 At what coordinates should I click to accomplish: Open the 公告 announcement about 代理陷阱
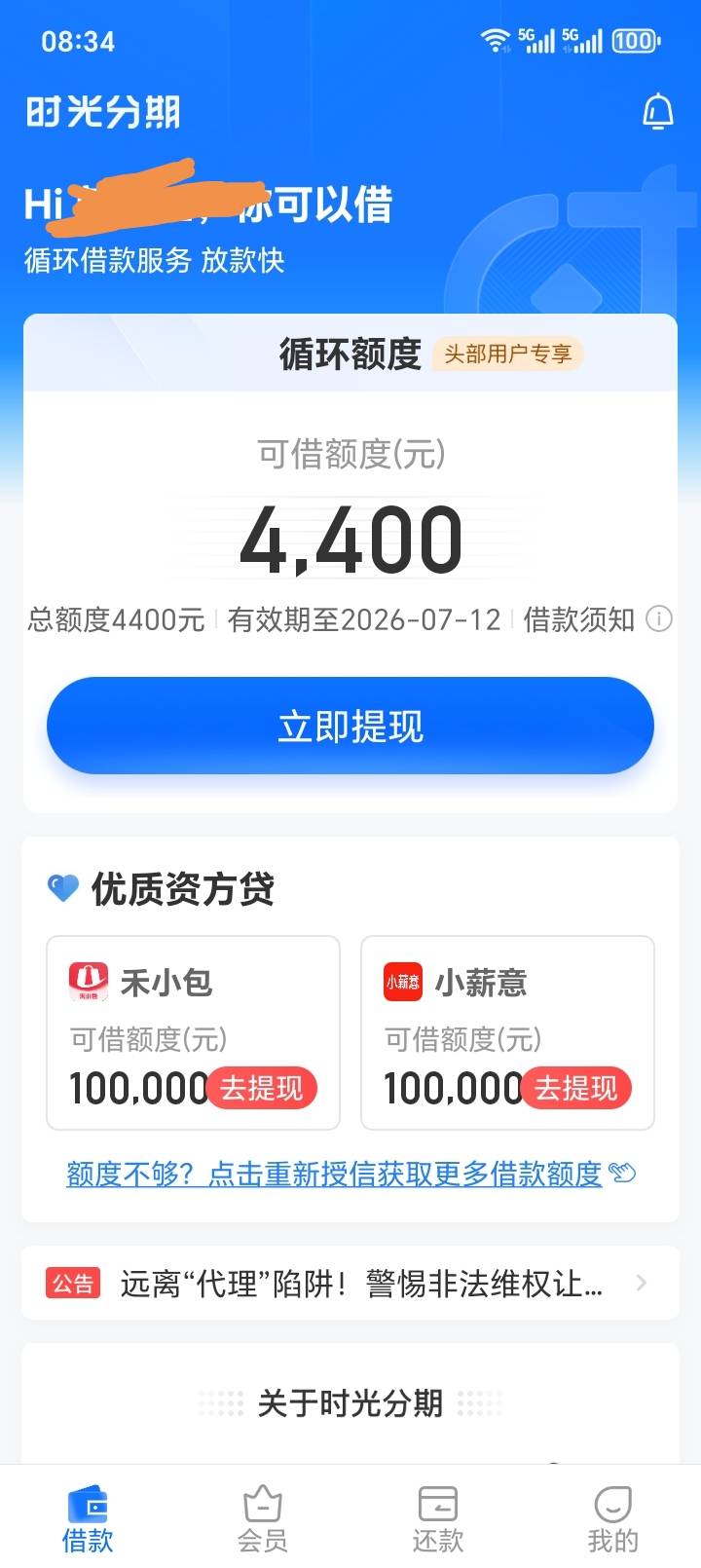point(350,1284)
